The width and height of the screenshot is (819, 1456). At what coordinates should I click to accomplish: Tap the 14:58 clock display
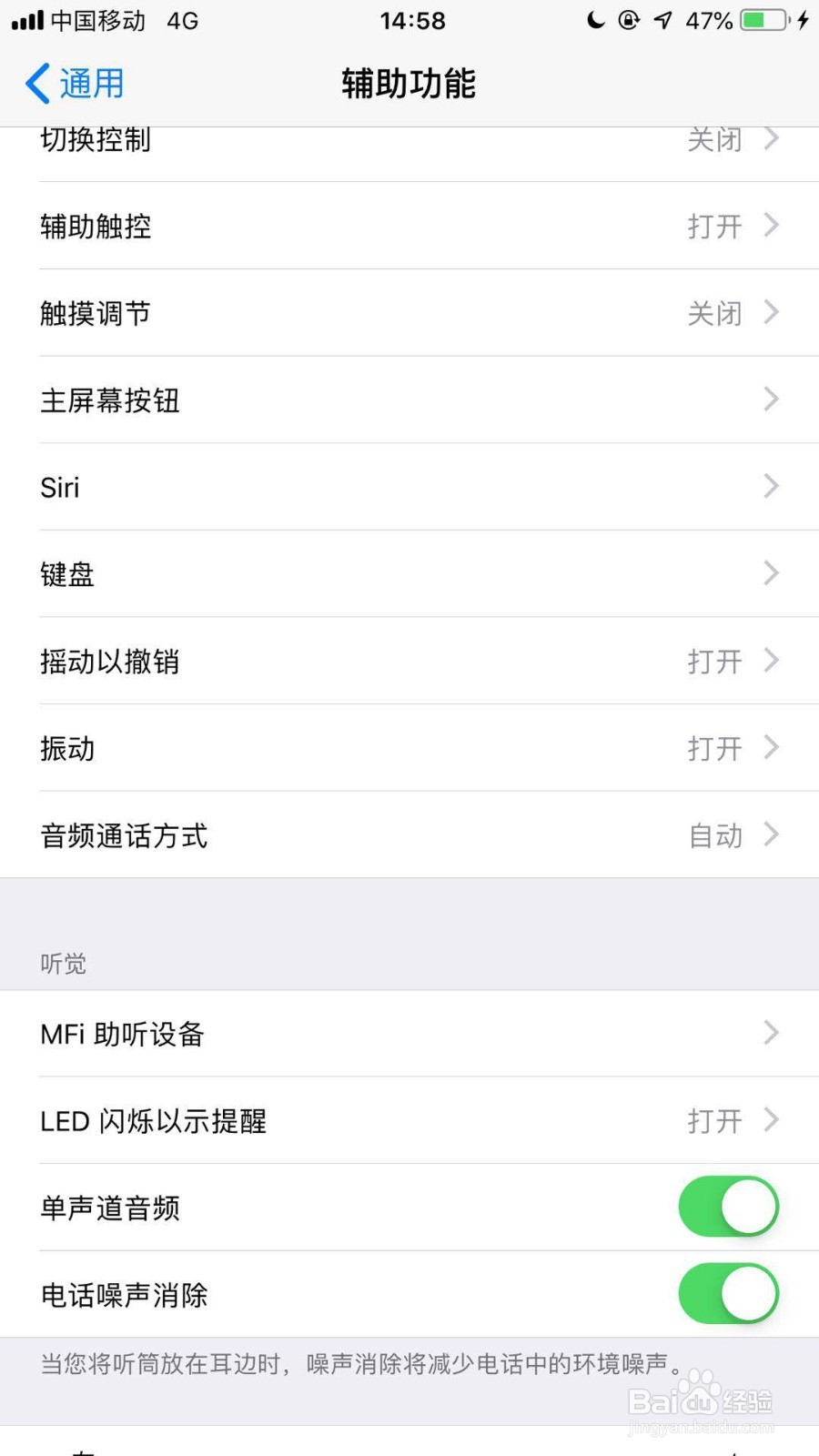pyautogui.click(x=411, y=20)
